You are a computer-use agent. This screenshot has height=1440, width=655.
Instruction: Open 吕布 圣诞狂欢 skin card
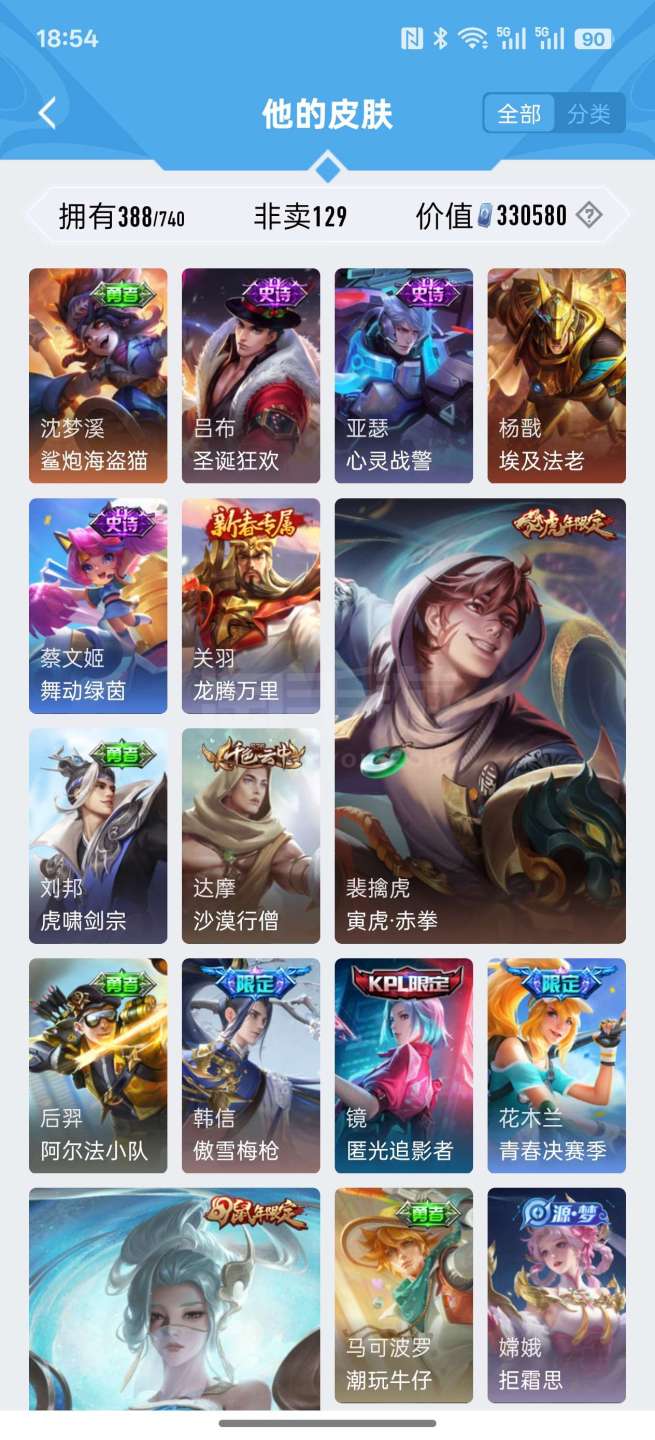(251, 375)
